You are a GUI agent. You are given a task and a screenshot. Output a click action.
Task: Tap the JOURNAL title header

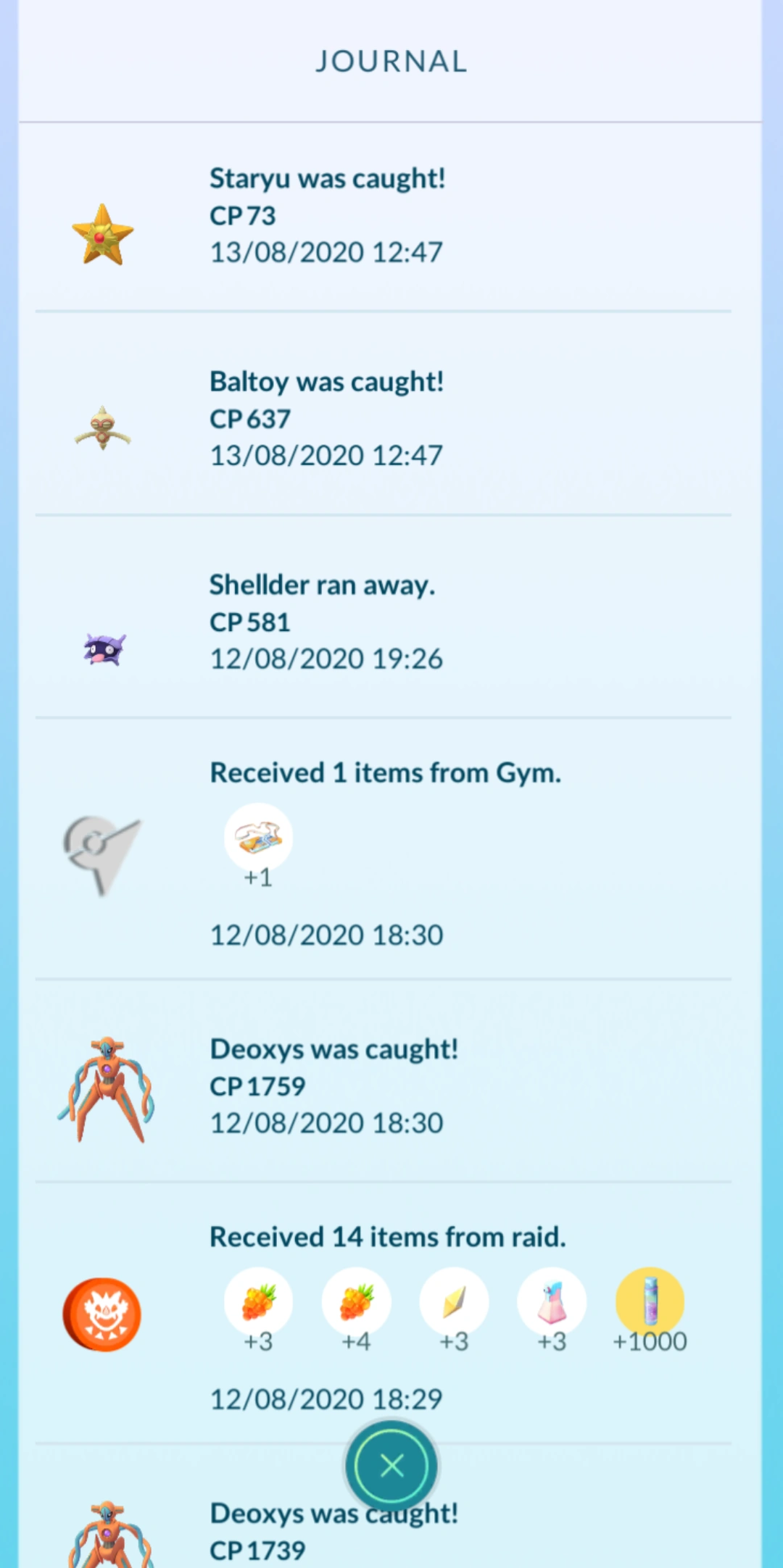(391, 62)
